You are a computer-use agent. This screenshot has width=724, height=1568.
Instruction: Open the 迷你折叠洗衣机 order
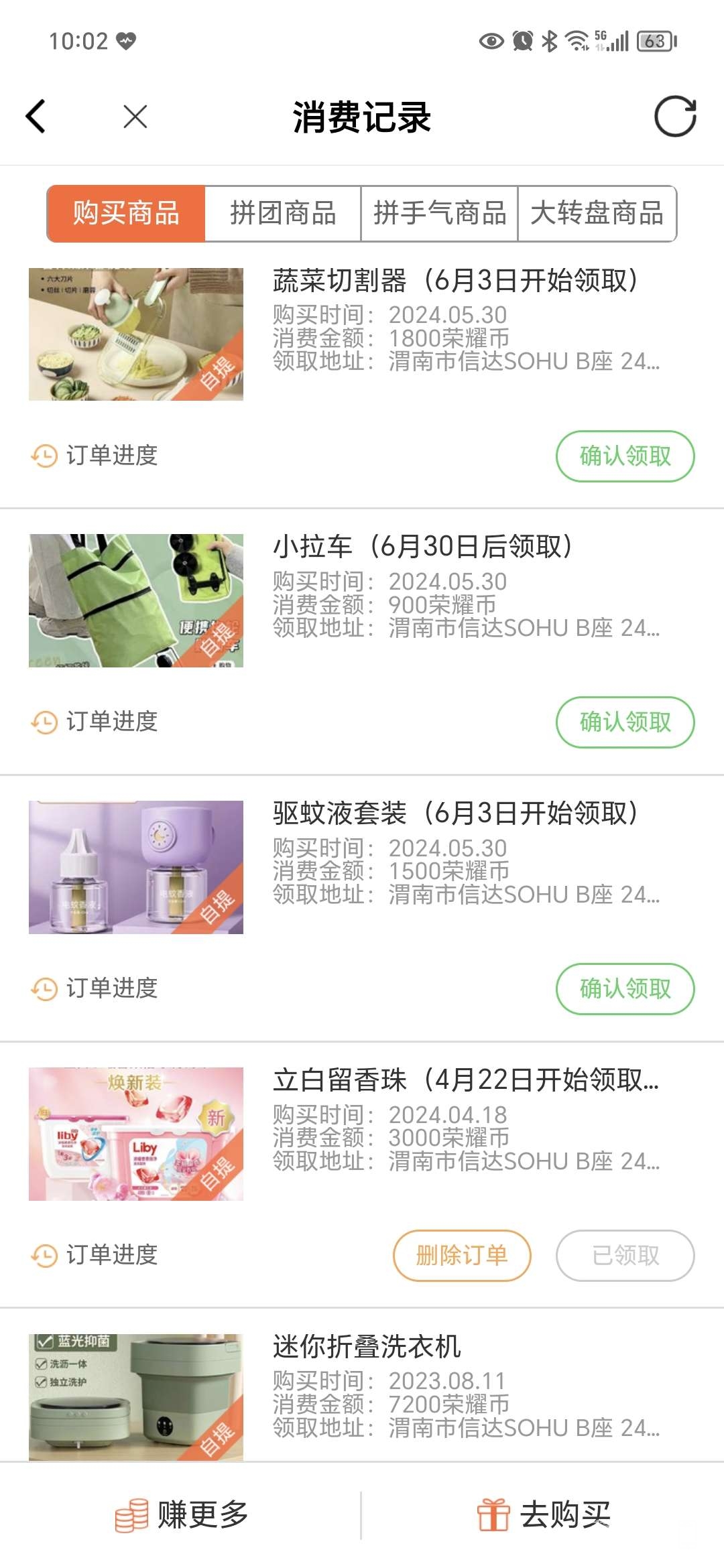[x=366, y=1347]
